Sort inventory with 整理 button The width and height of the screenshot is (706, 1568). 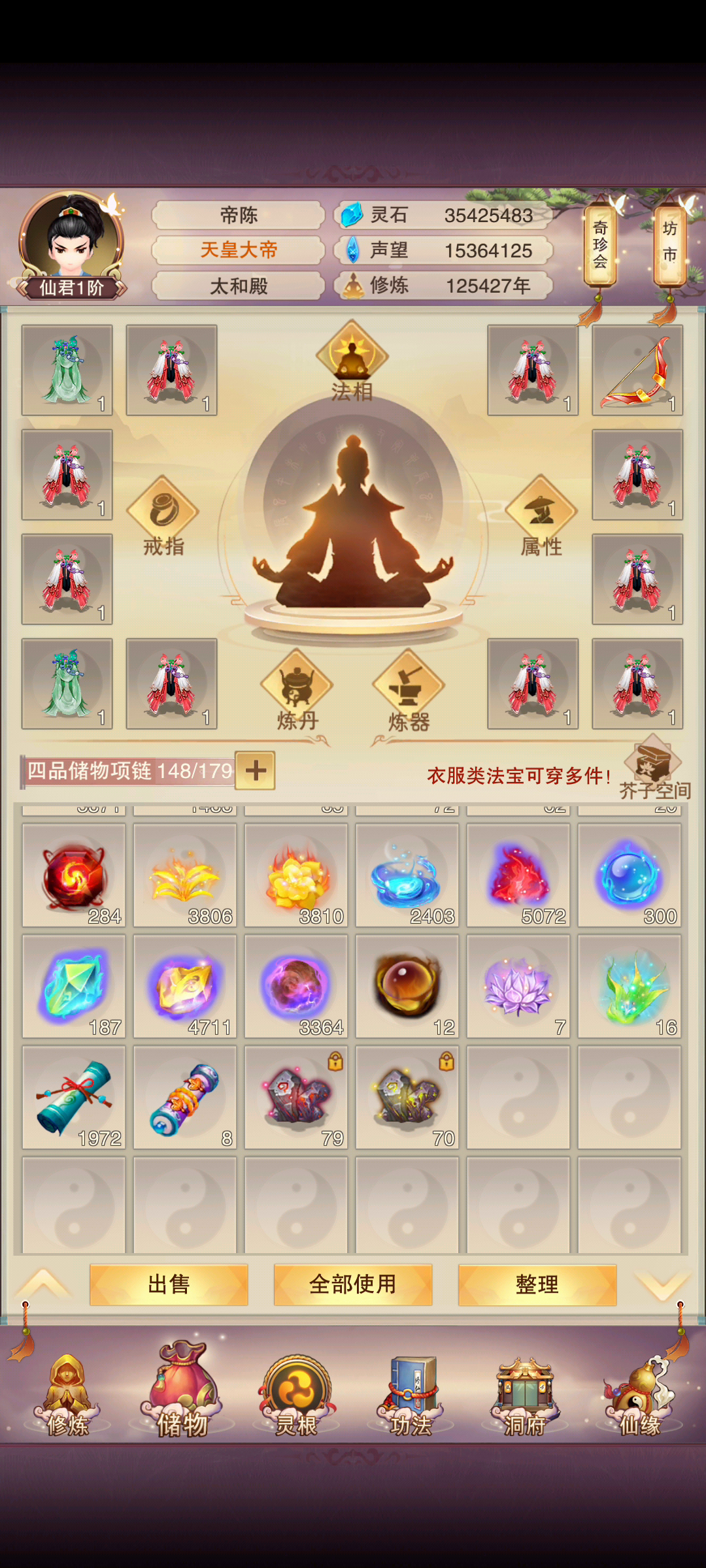(537, 1284)
